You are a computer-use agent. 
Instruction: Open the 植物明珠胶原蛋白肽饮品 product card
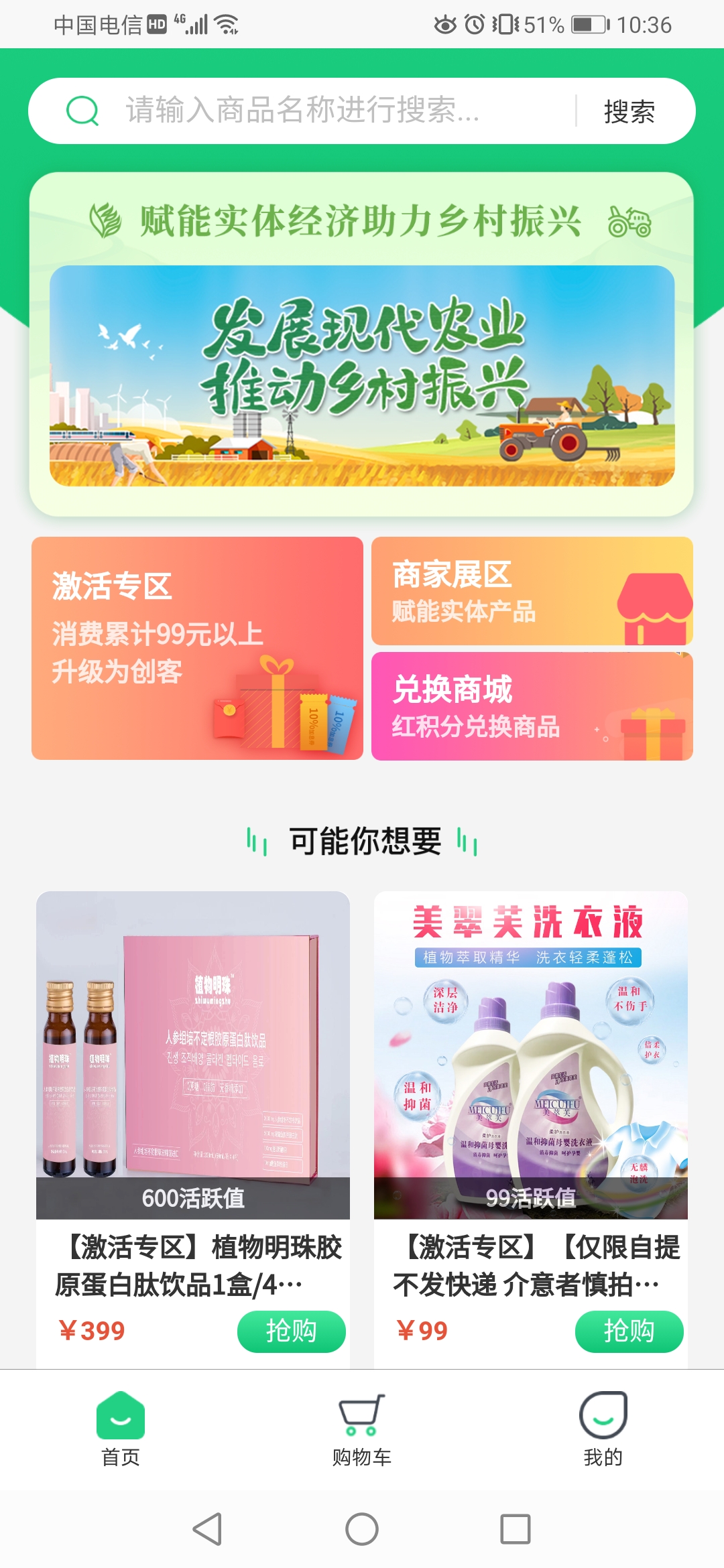(193, 1072)
